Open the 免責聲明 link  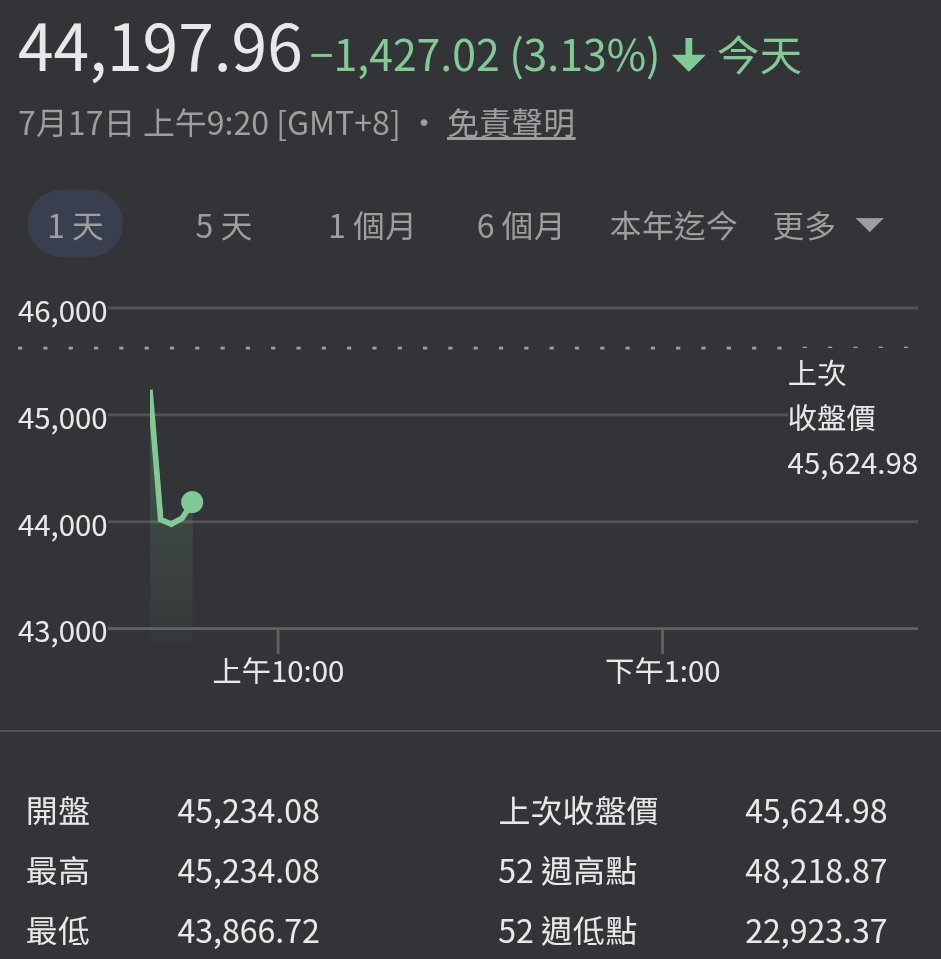coord(511,124)
